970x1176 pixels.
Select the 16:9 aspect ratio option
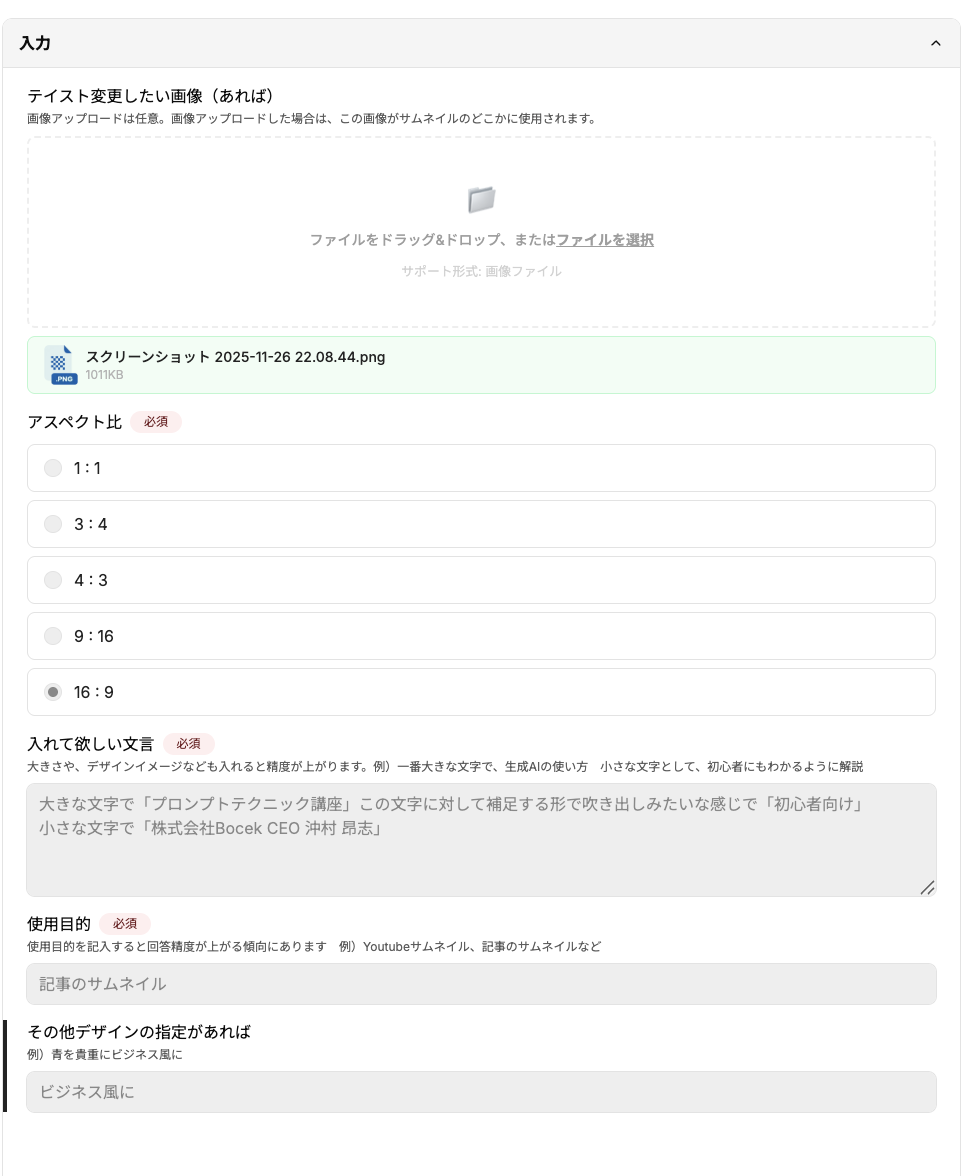pos(53,692)
